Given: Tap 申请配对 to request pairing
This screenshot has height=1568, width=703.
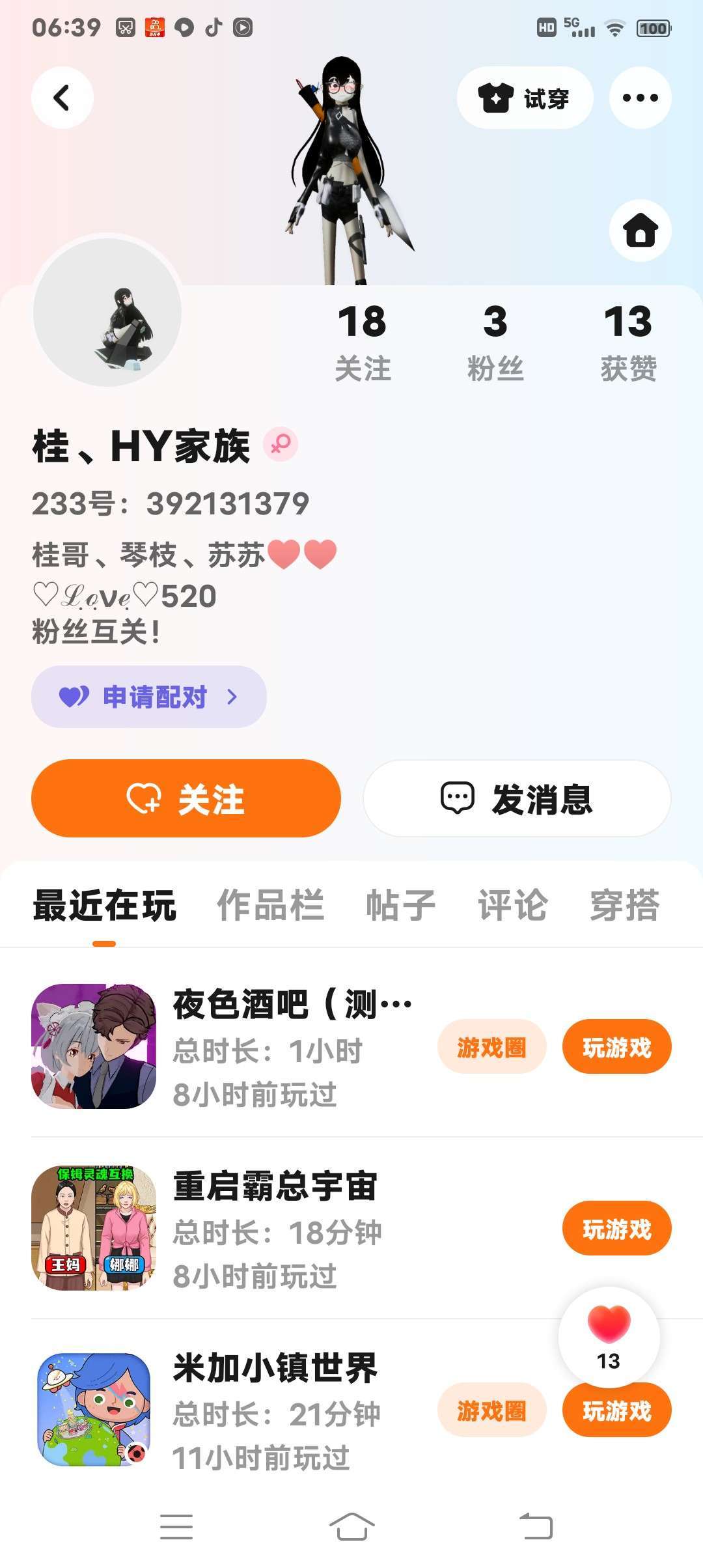Looking at the screenshot, I should (x=149, y=697).
